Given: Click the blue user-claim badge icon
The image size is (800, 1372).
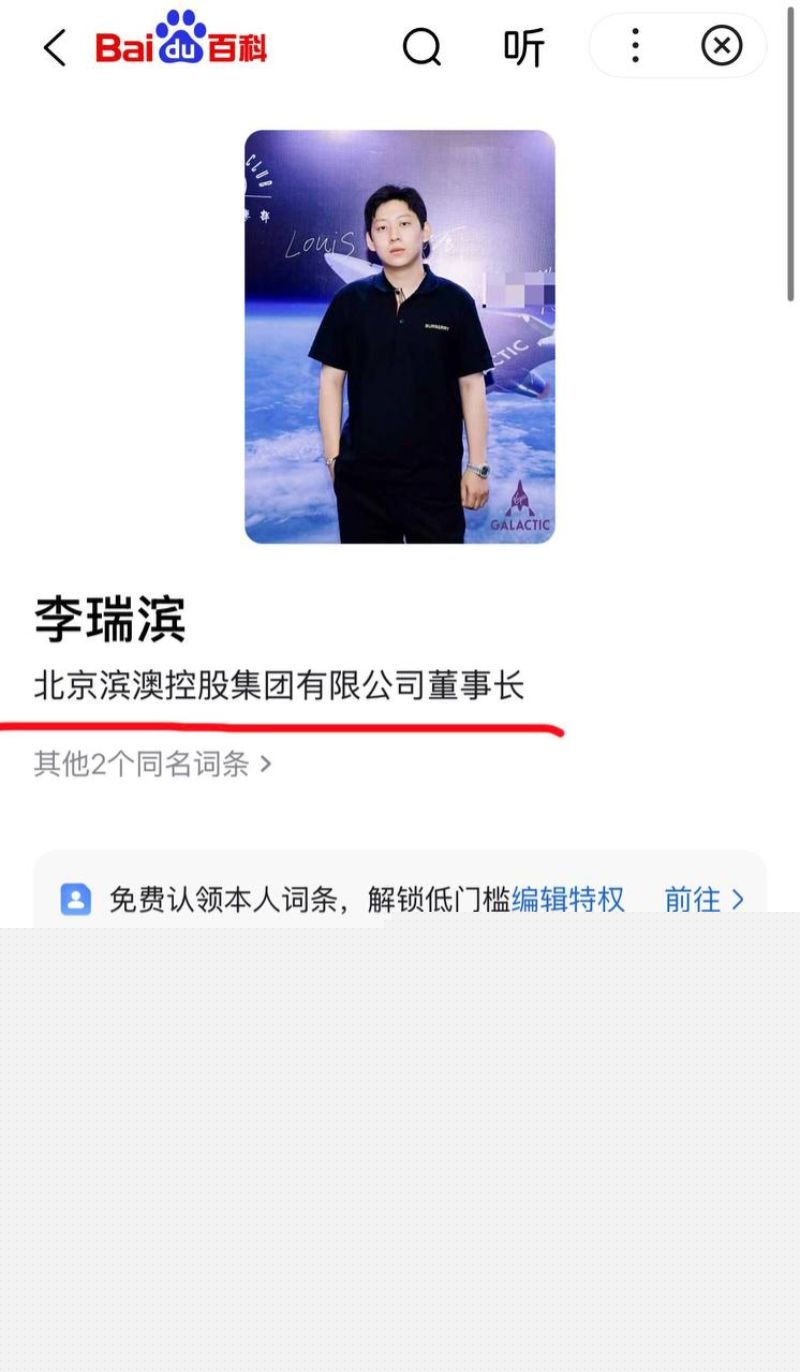Looking at the screenshot, I should 76,899.
